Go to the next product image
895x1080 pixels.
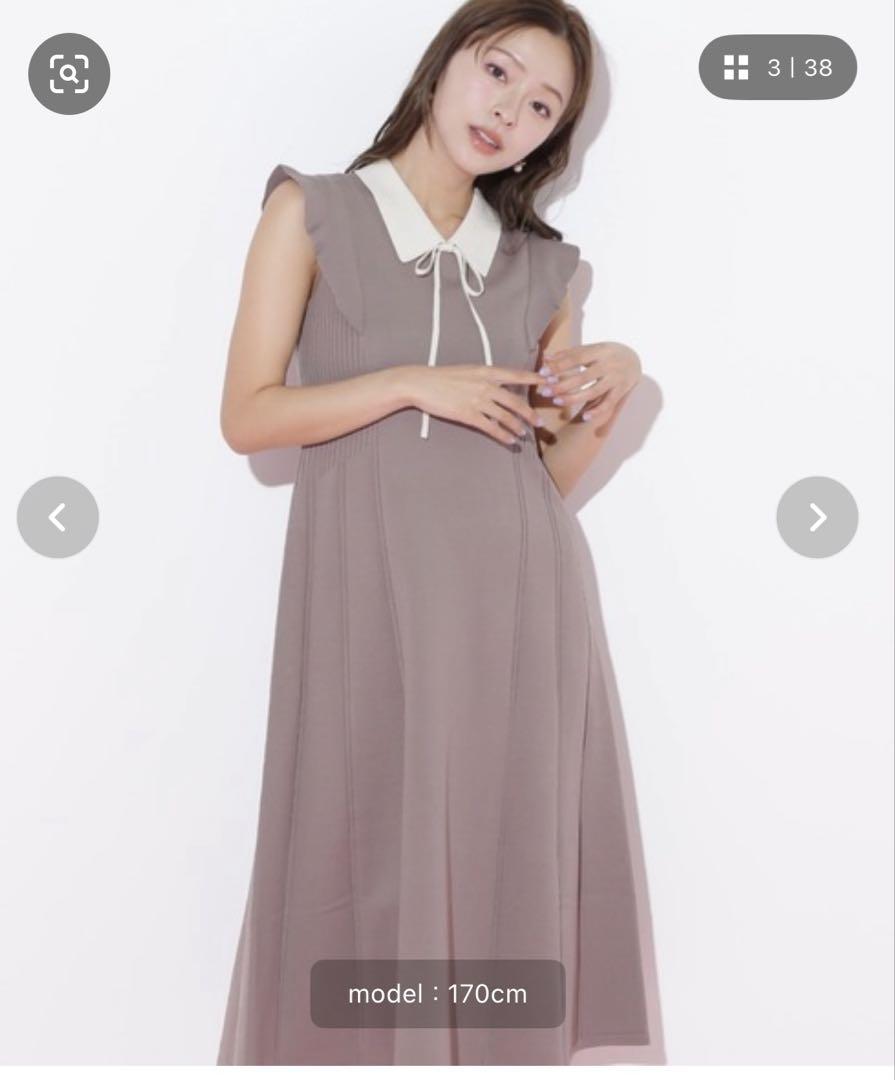point(817,517)
